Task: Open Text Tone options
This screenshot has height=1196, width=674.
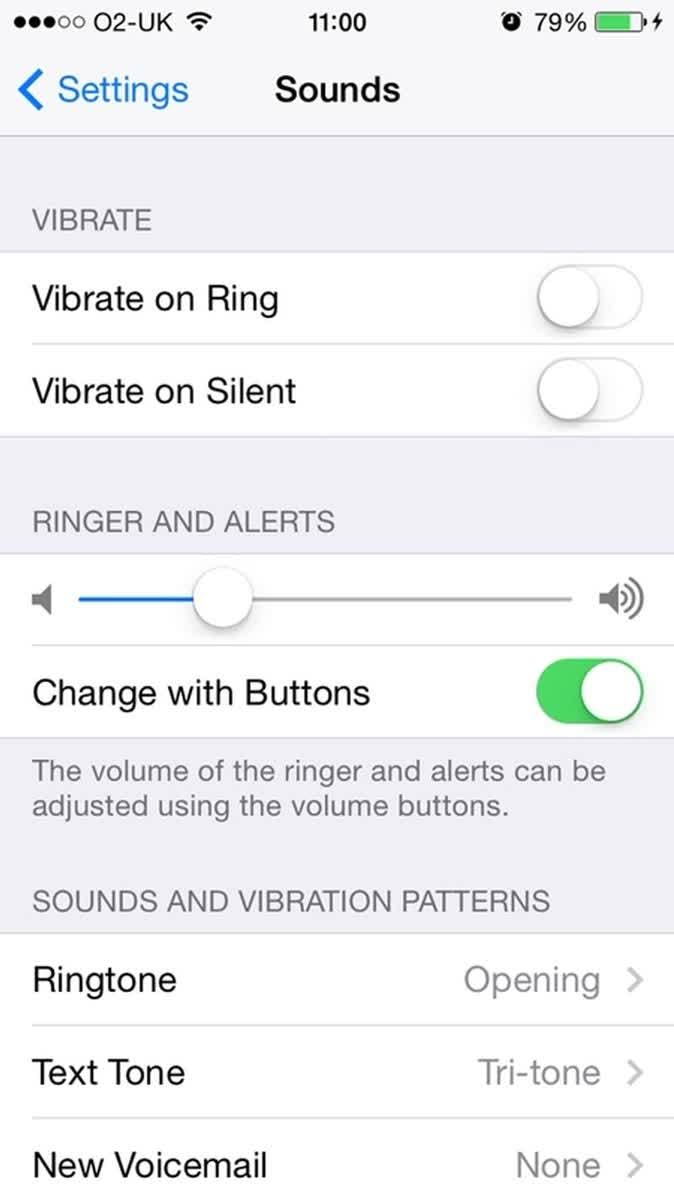Action: pos(337,1072)
